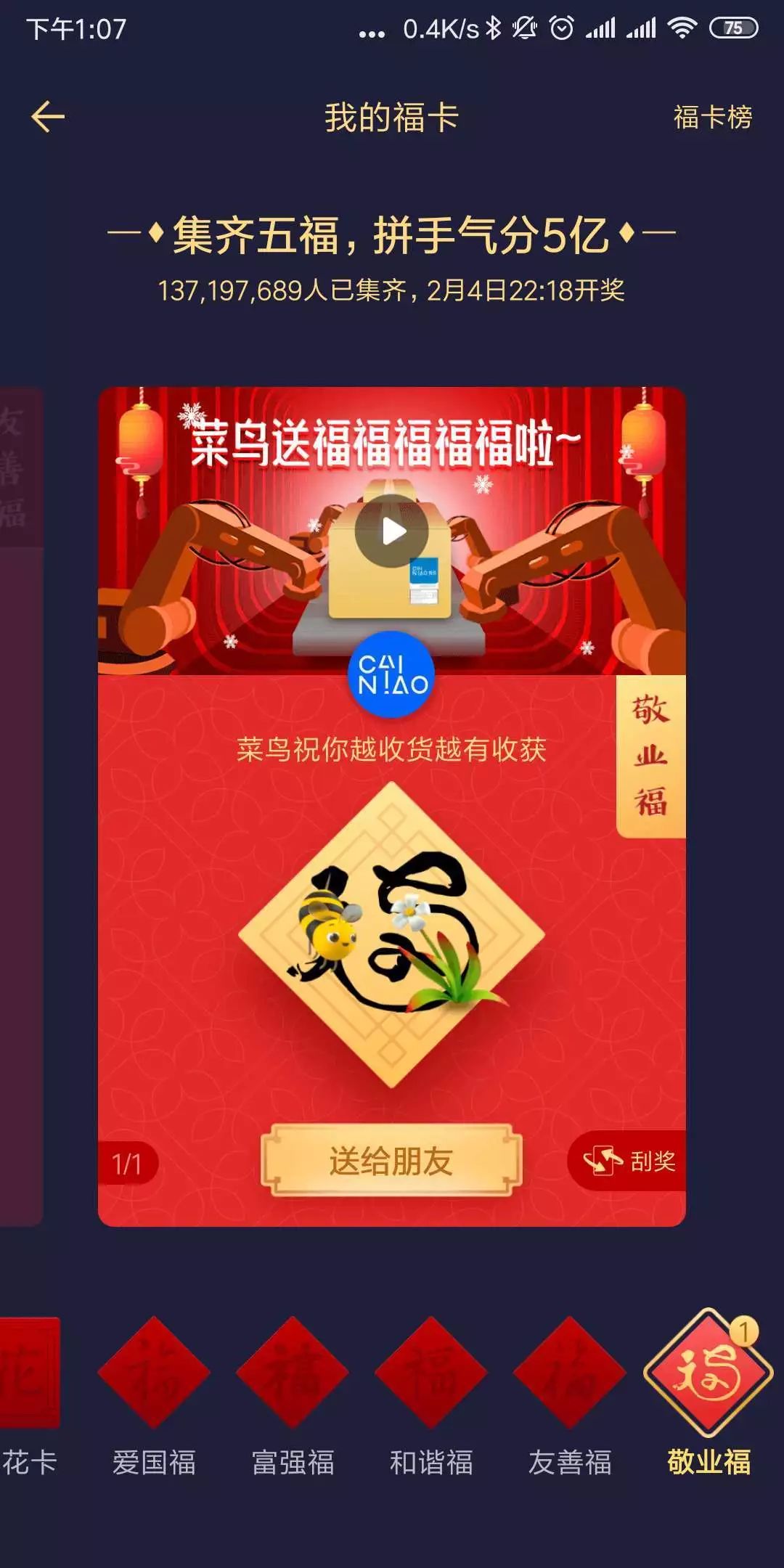This screenshot has width=784, height=1568.
Task: Open the 福卡榜 ranking link
Action: [x=711, y=118]
